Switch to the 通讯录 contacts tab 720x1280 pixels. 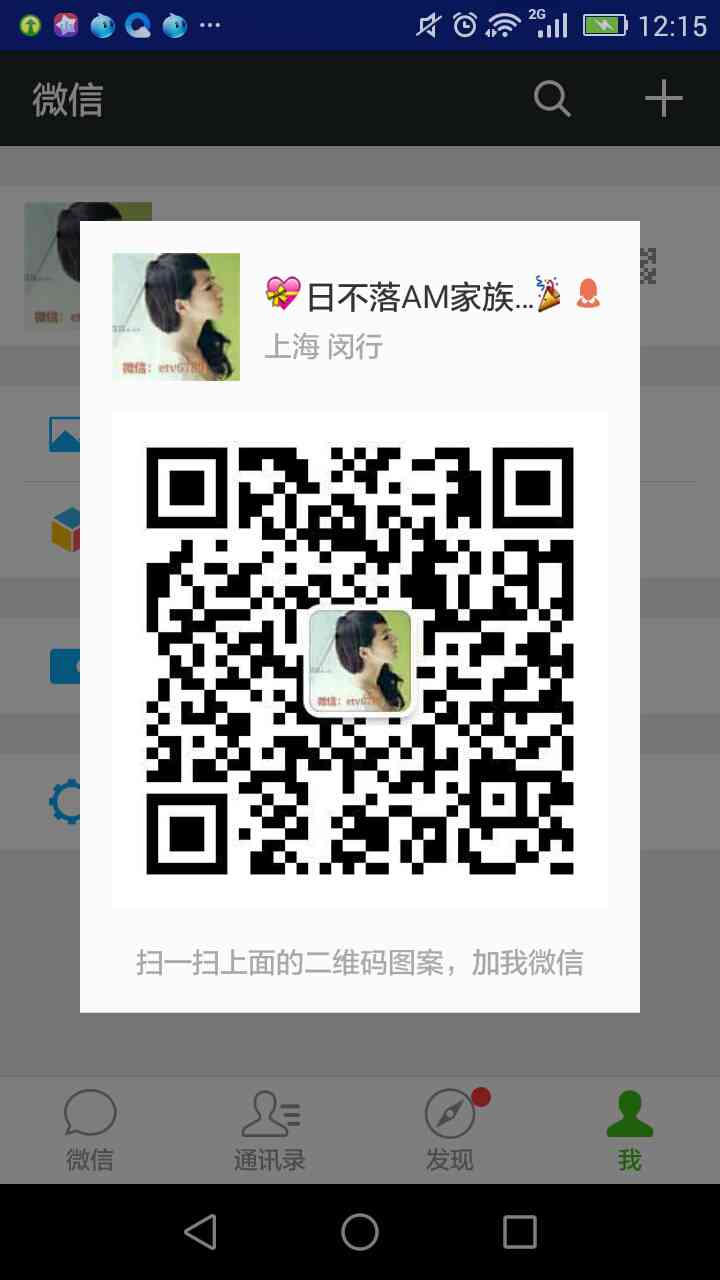coord(270,1130)
